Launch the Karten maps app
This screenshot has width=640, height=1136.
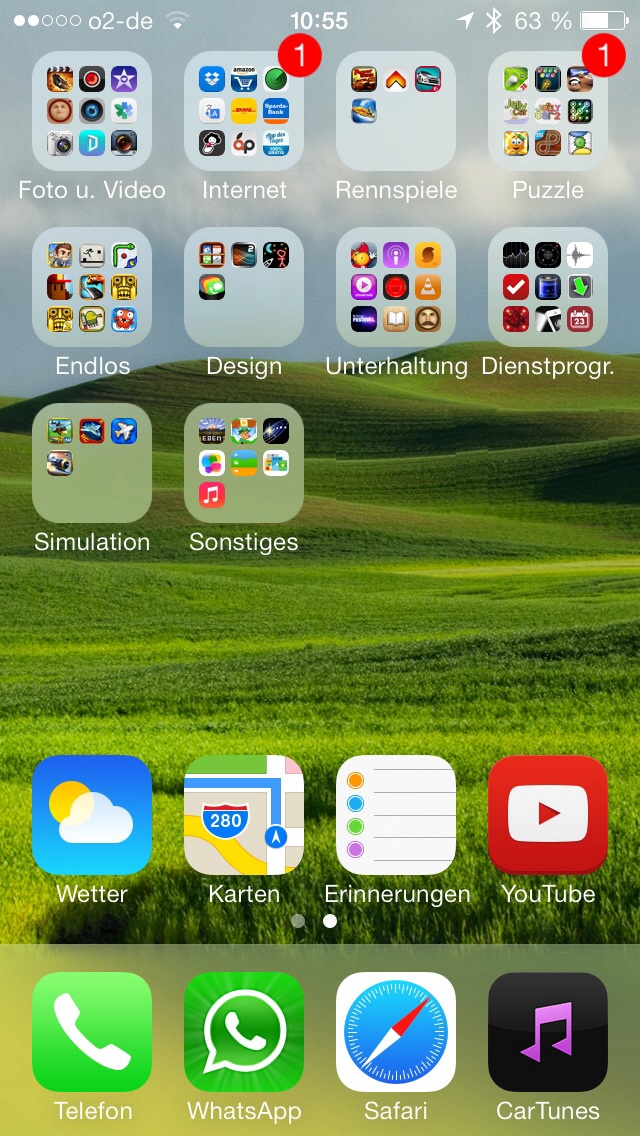click(x=244, y=815)
